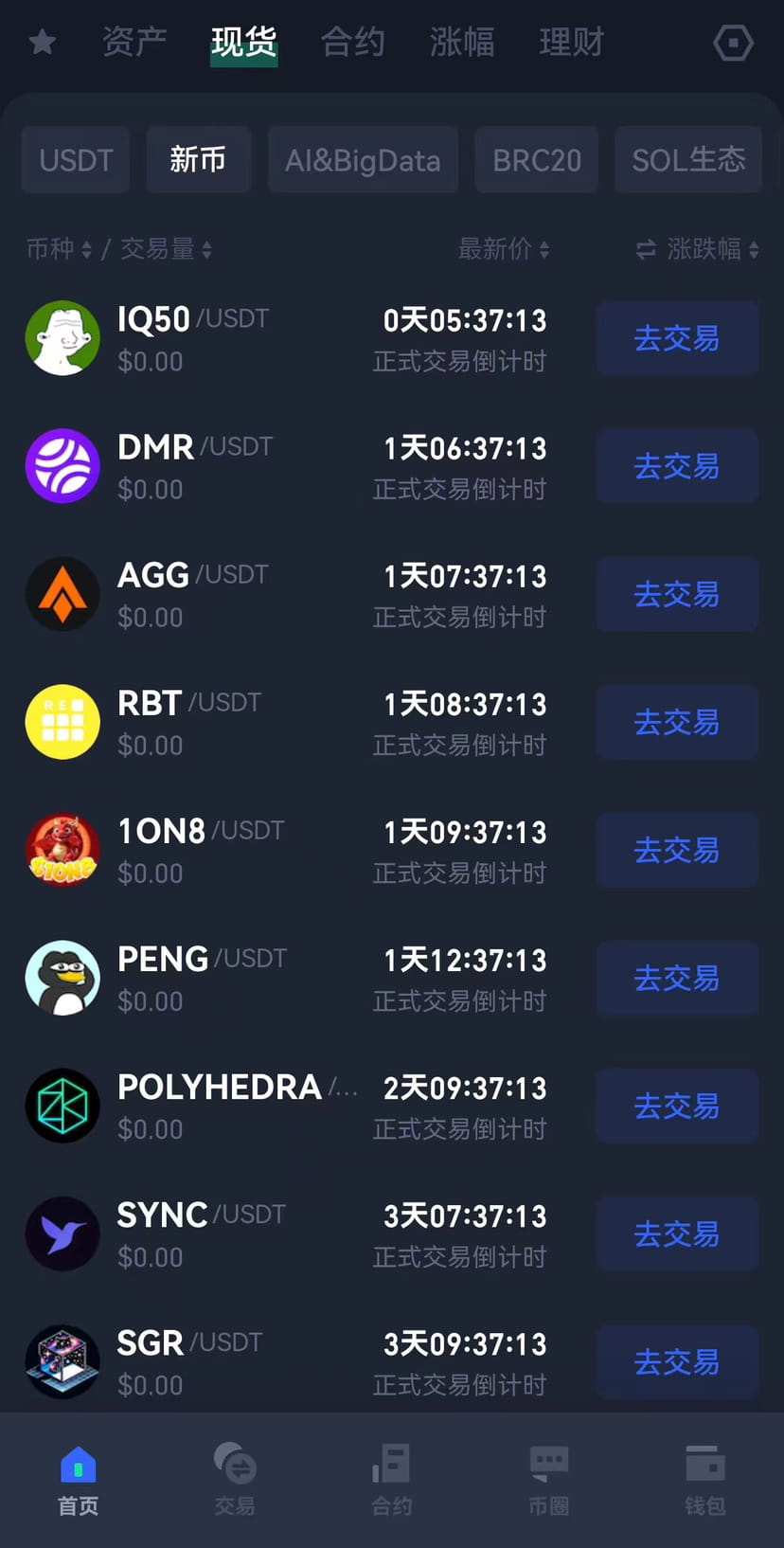This screenshot has height=1548, width=784.
Task: Switch to the 理财 tab
Action: (571, 42)
